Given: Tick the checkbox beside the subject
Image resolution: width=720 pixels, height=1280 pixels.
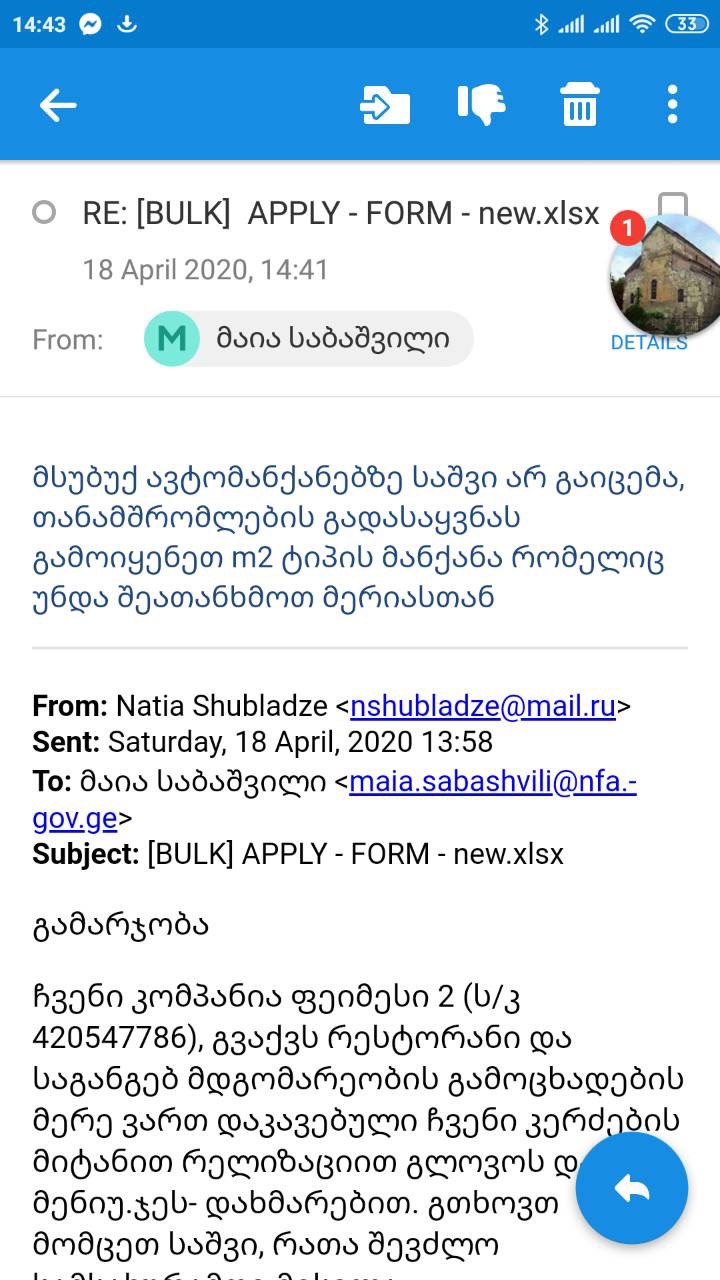Looking at the screenshot, I should point(673,204).
